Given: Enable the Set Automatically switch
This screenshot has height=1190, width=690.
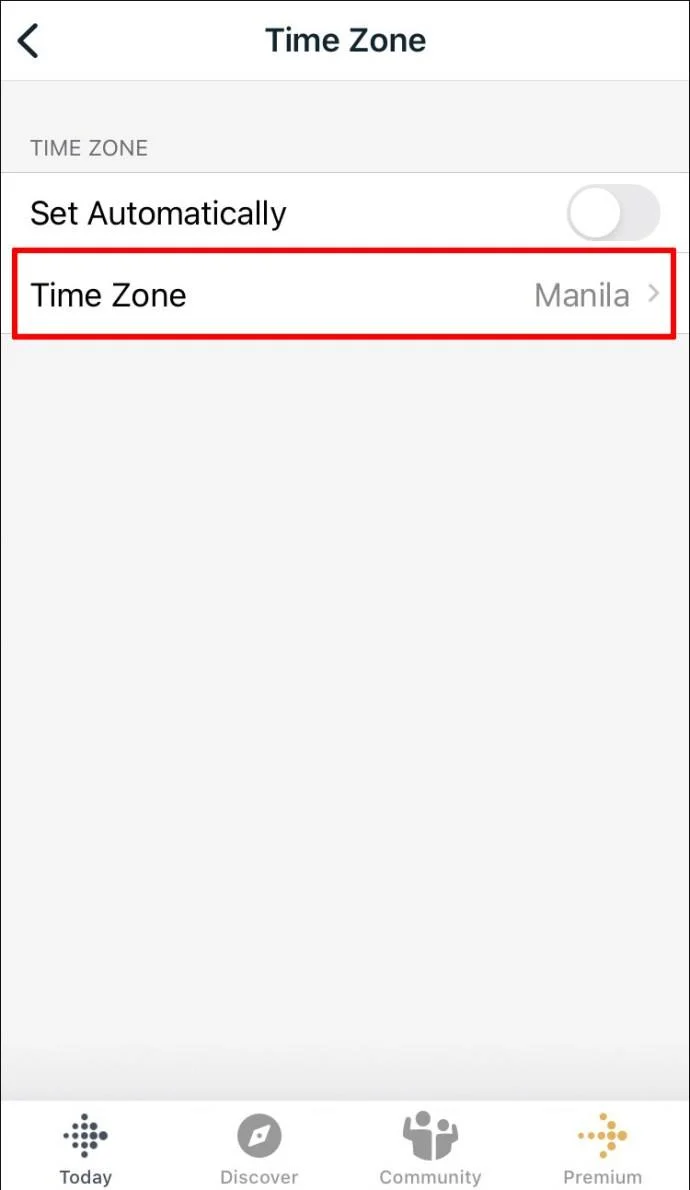Looking at the screenshot, I should point(613,213).
